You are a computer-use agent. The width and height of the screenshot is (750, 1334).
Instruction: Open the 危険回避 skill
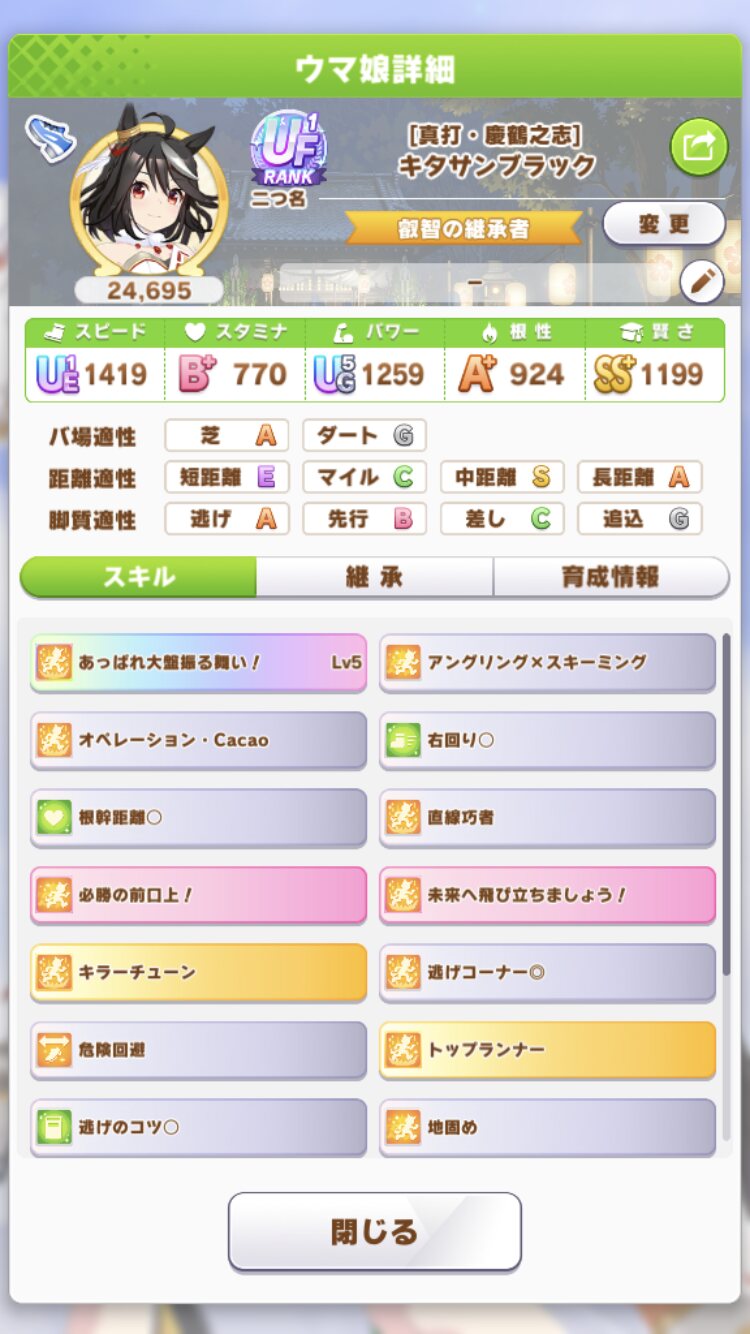click(x=198, y=1050)
